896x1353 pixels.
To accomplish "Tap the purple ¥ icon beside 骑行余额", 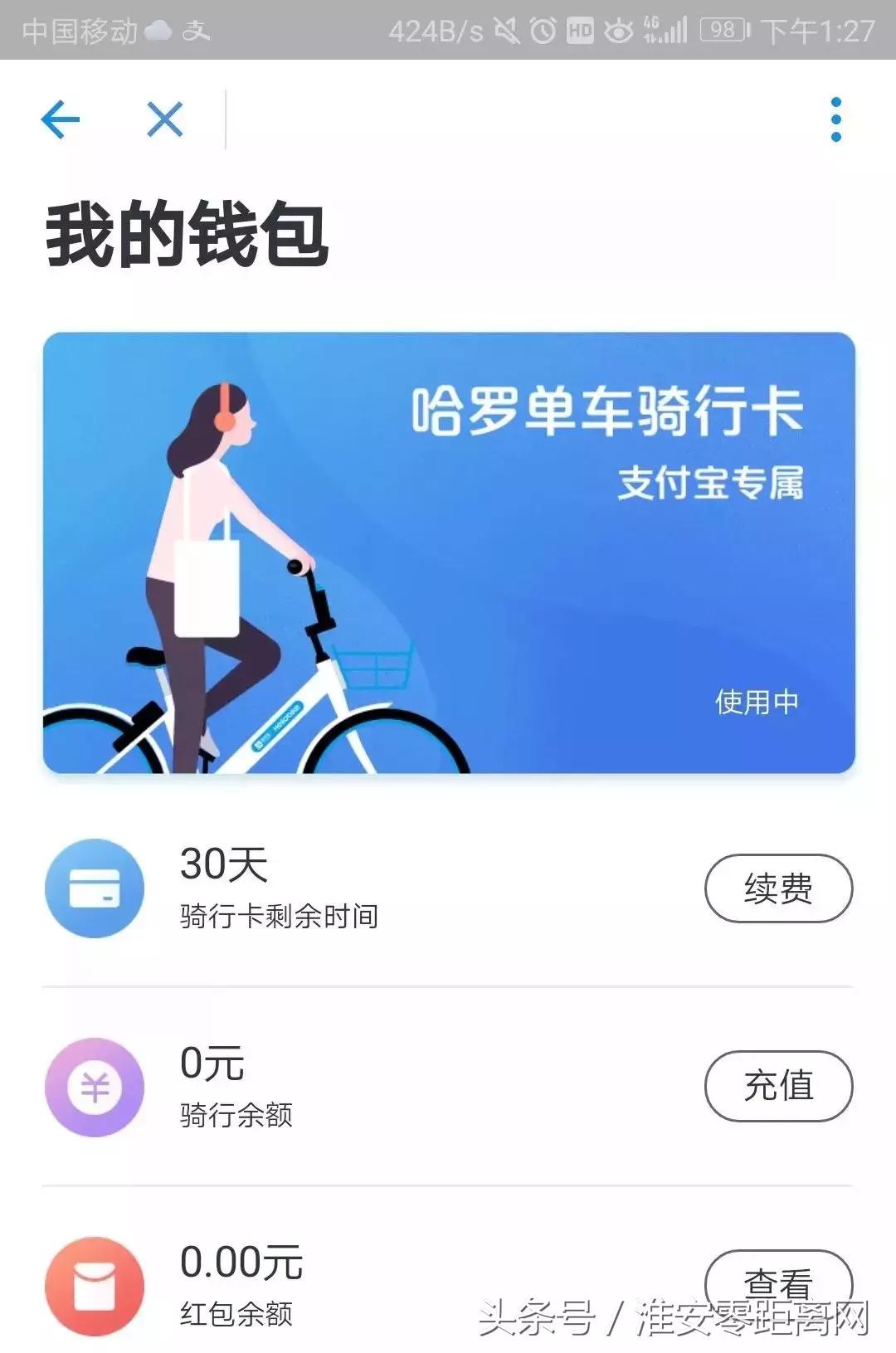I will (x=94, y=1087).
